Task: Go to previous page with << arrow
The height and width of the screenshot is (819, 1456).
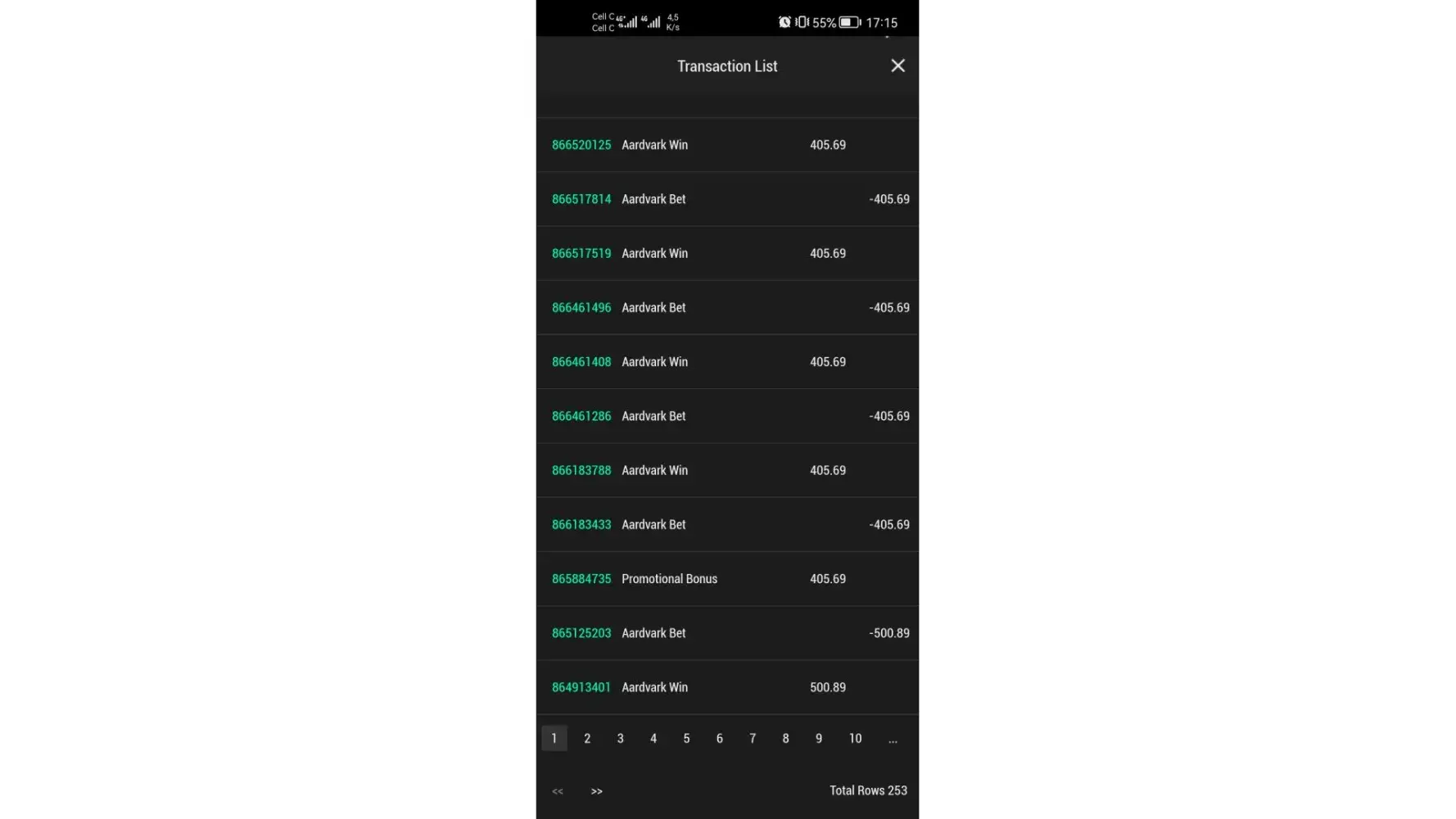Action: [x=558, y=791]
